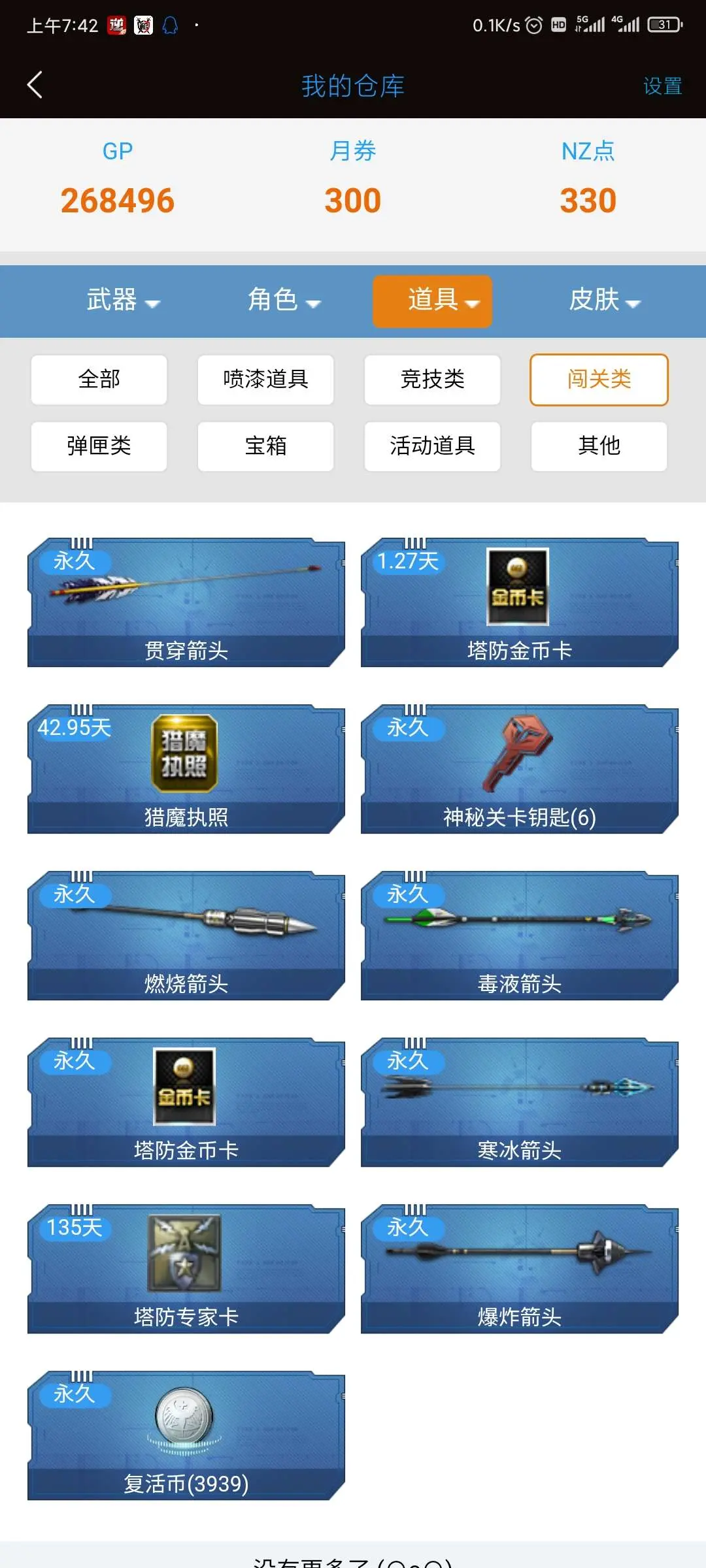Filter by 活动道具
This screenshot has height=1568, width=706.
click(x=432, y=446)
